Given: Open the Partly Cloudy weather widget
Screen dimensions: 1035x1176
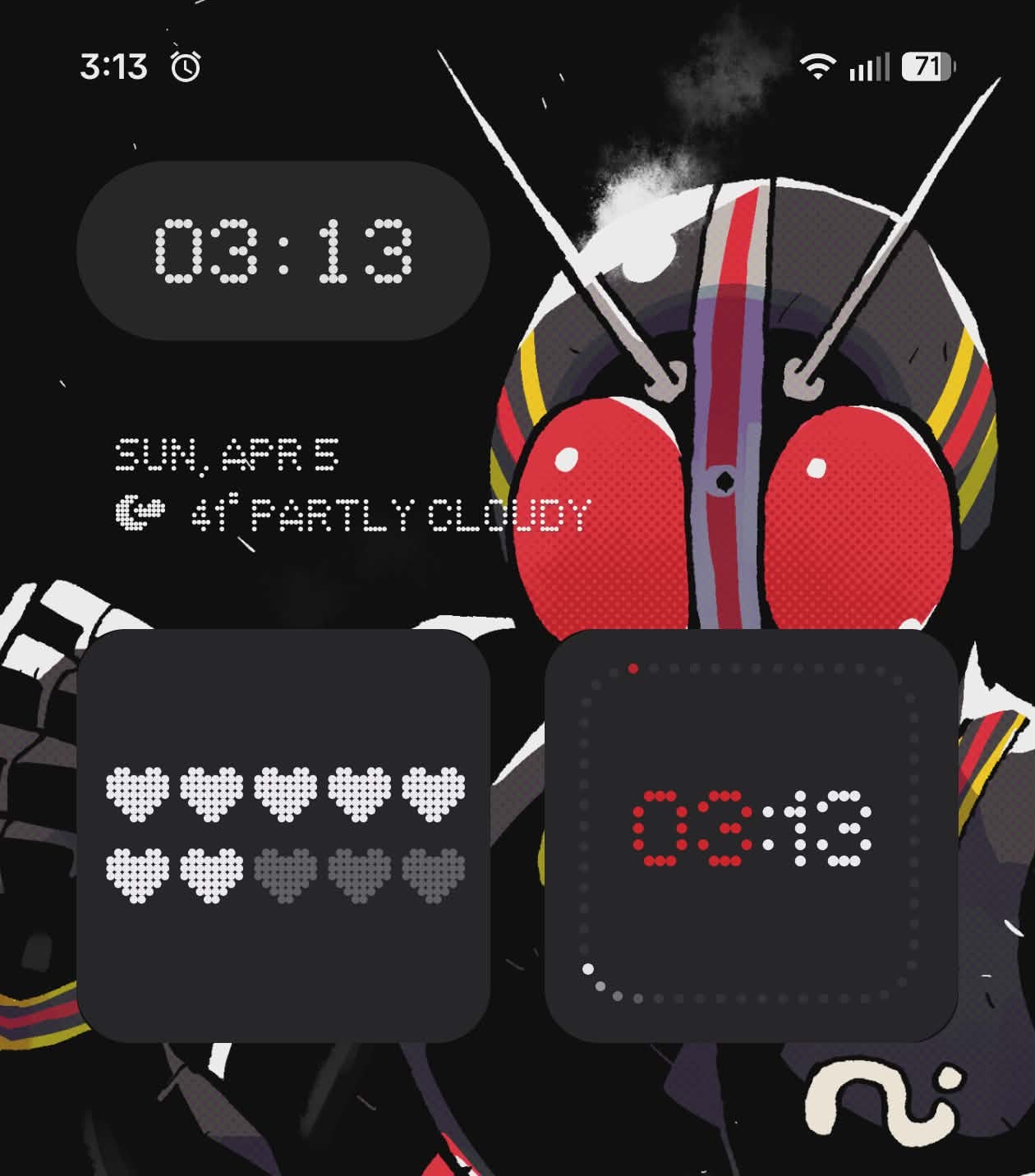Looking at the screenshot, I should 353,515.
